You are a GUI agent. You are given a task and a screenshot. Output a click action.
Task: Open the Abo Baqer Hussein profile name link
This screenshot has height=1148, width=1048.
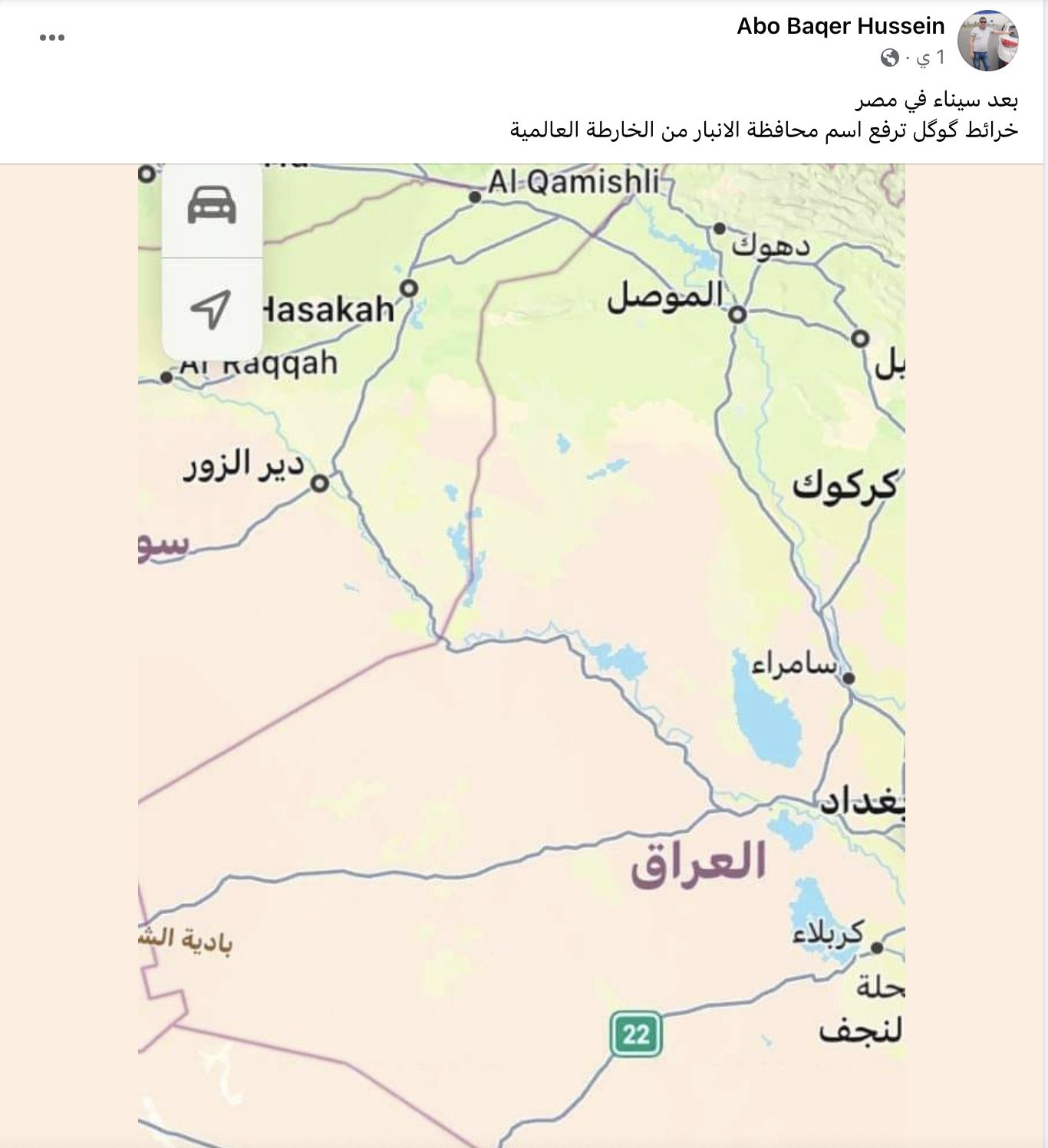coord(840,26)
